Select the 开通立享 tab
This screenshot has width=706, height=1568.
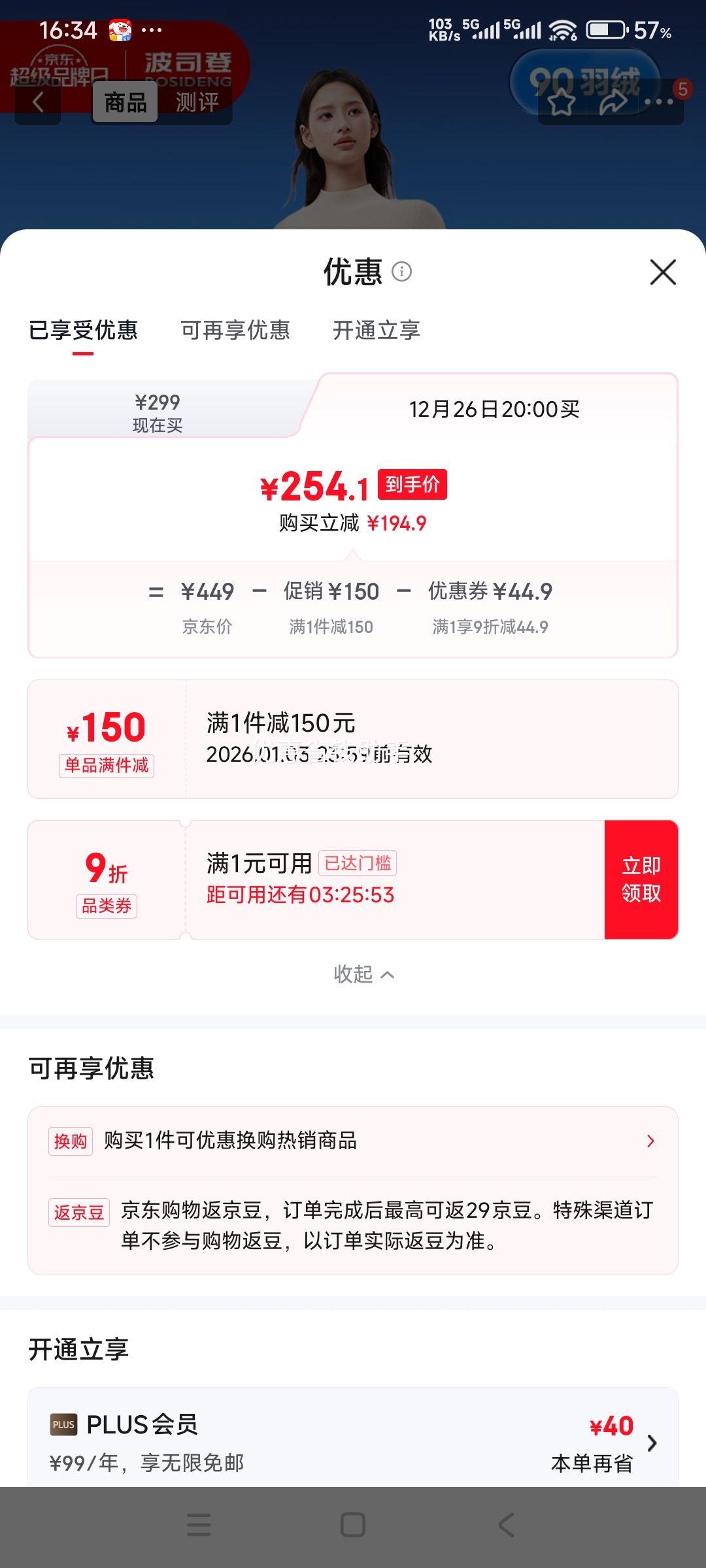376,331
